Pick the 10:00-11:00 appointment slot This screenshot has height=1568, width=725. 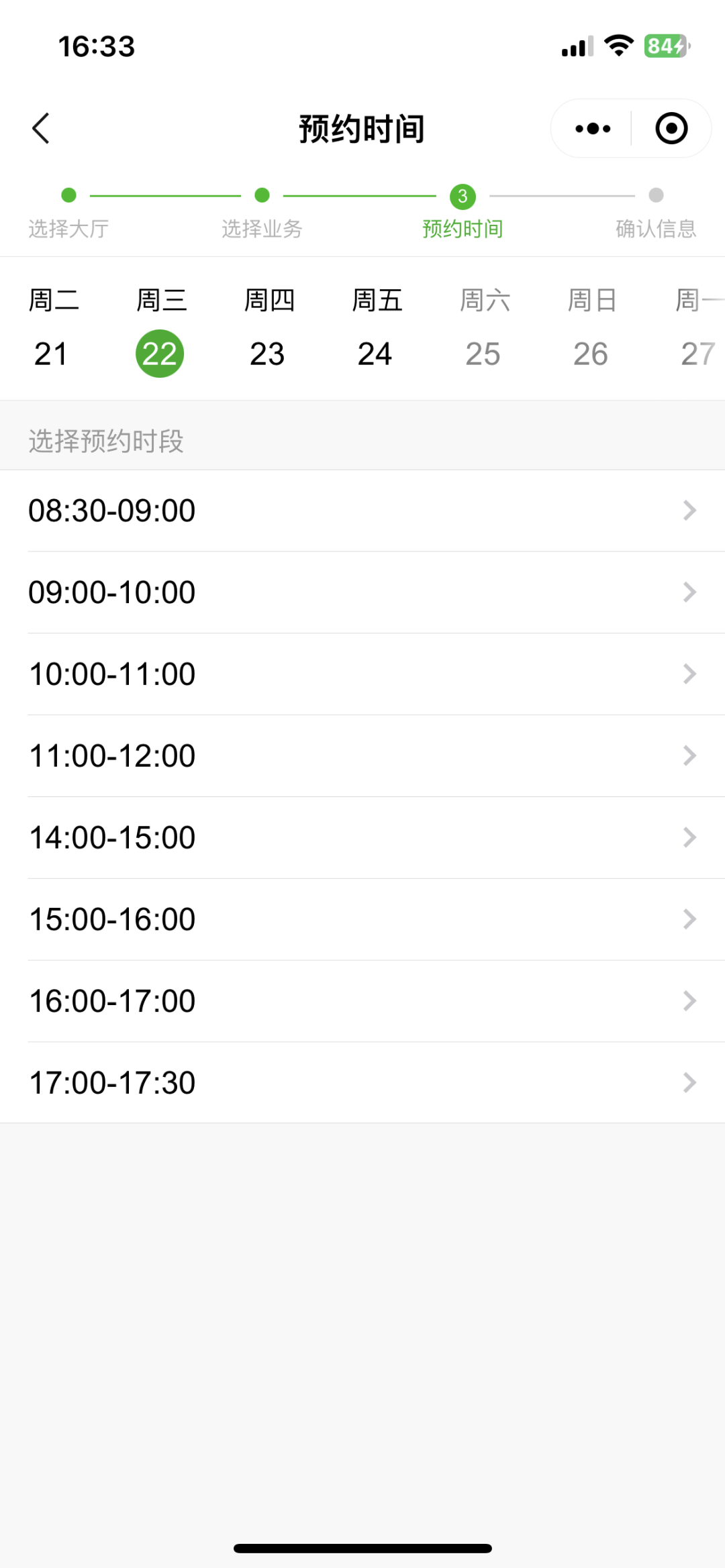point(362,674)
